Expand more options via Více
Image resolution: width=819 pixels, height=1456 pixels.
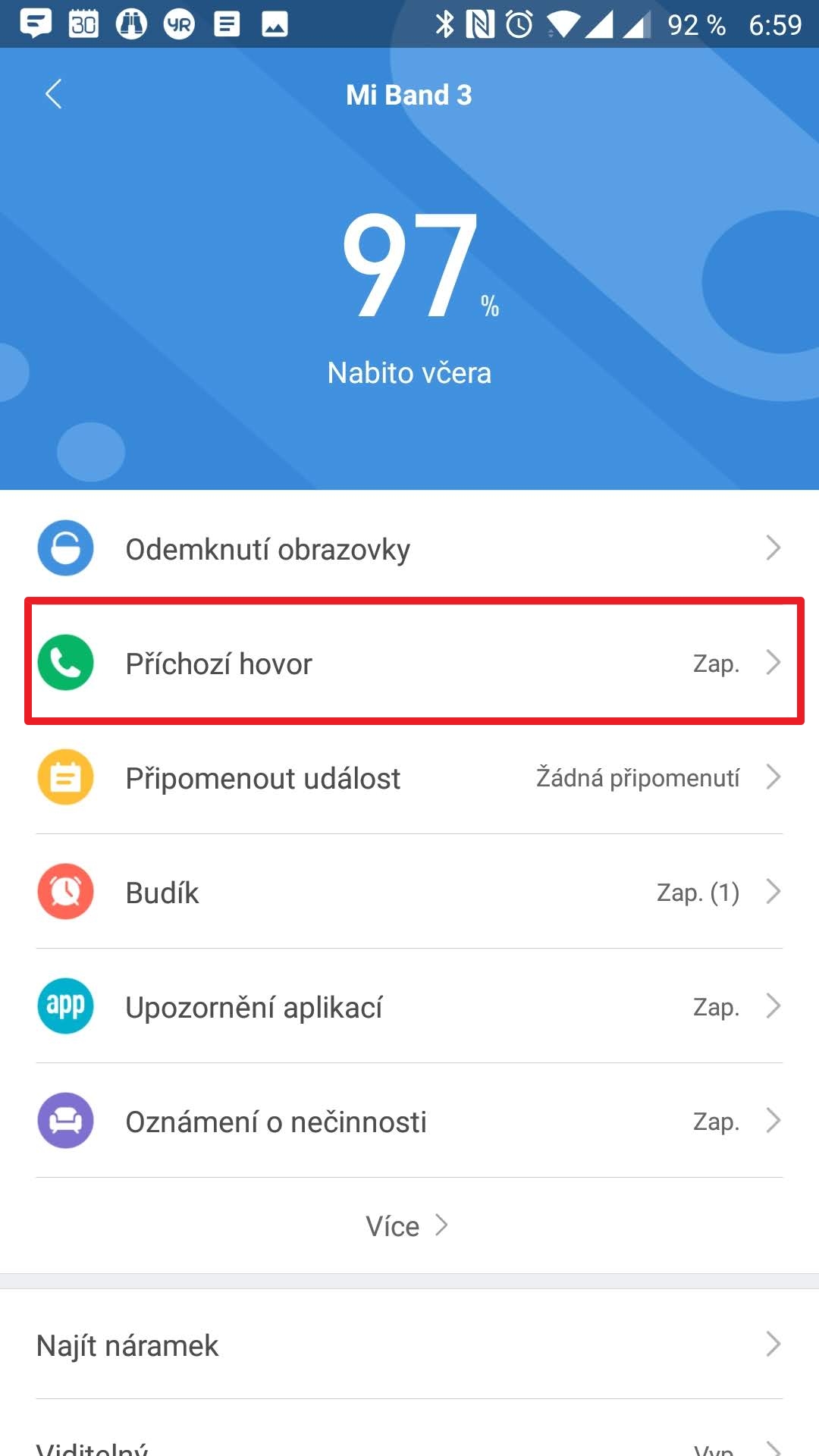click(x=408, y=1225)
